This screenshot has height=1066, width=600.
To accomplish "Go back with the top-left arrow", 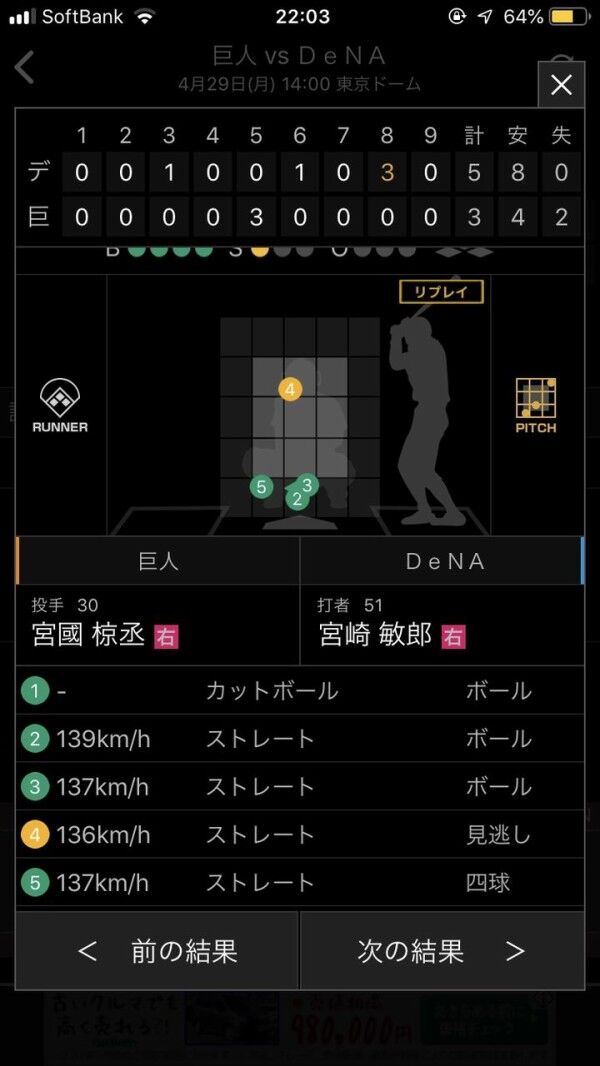I will [x=25, y=67].
